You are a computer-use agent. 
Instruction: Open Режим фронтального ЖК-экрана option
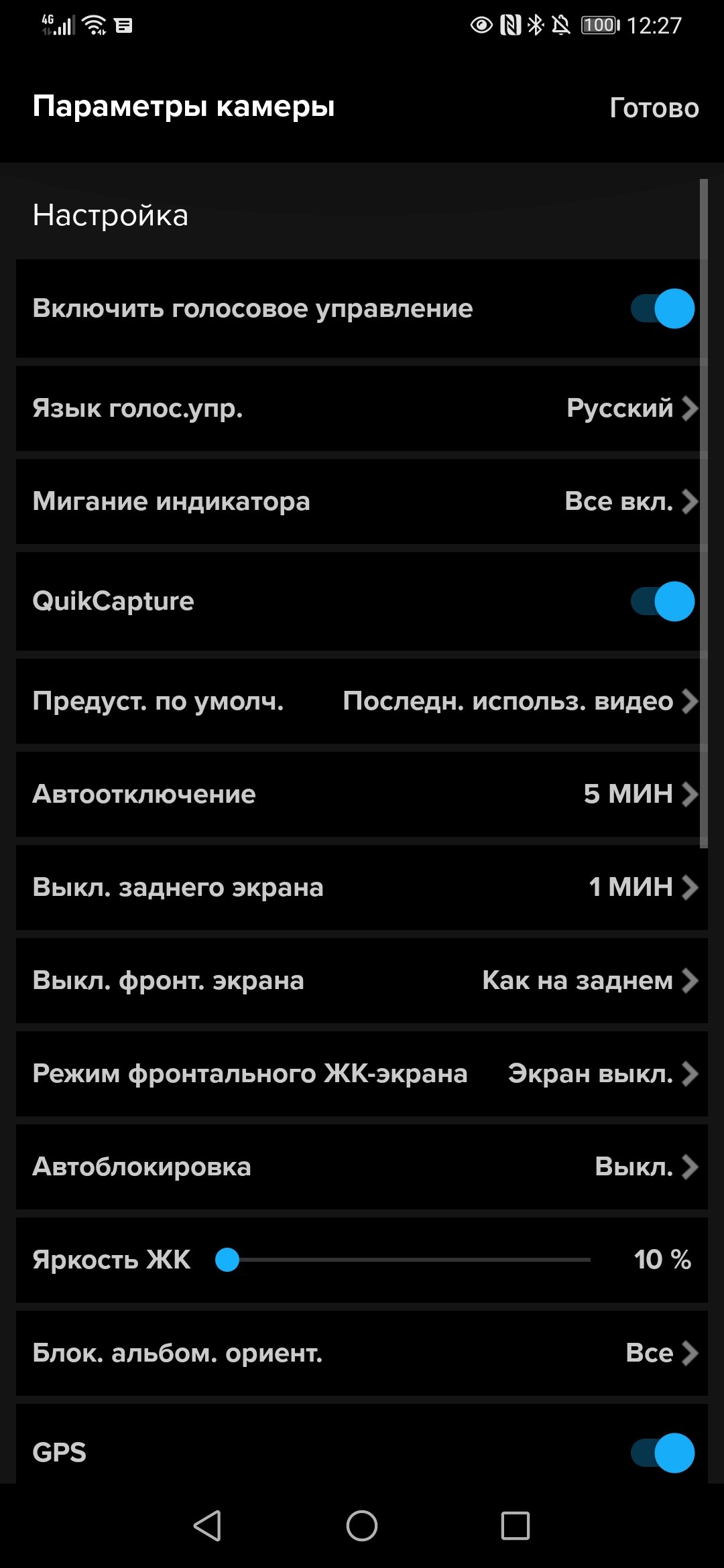pyautogui.click(x=362, y=1073)
